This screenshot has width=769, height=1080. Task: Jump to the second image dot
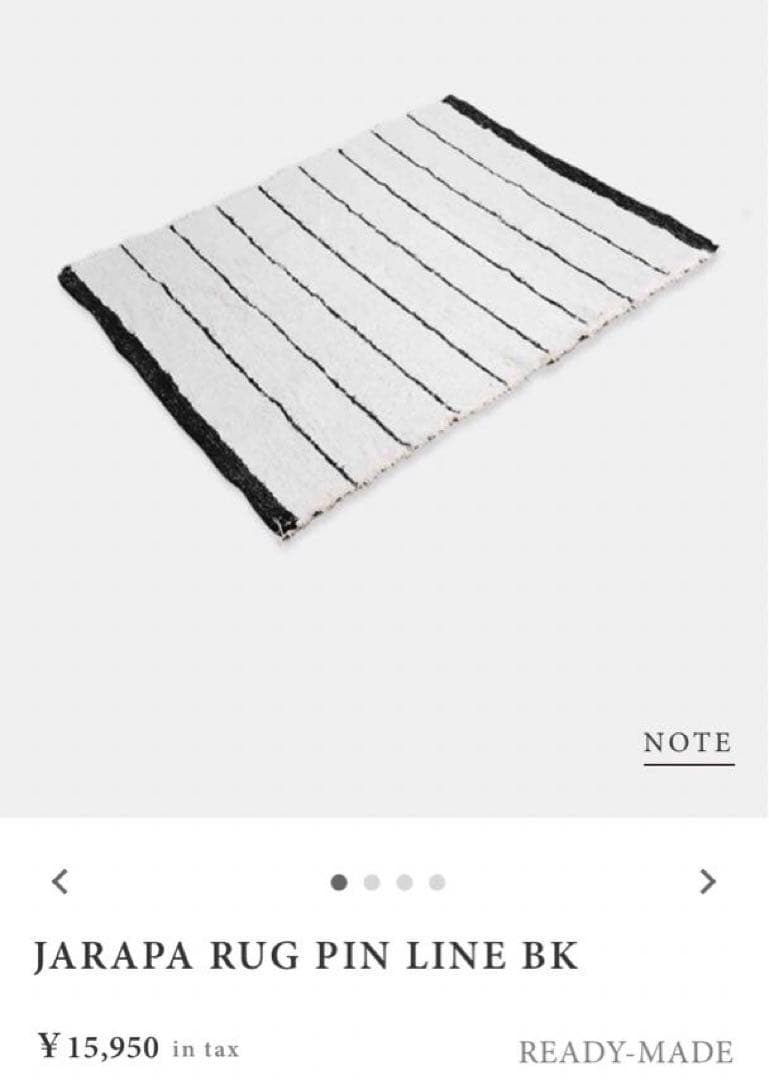[x=372, y=882]
